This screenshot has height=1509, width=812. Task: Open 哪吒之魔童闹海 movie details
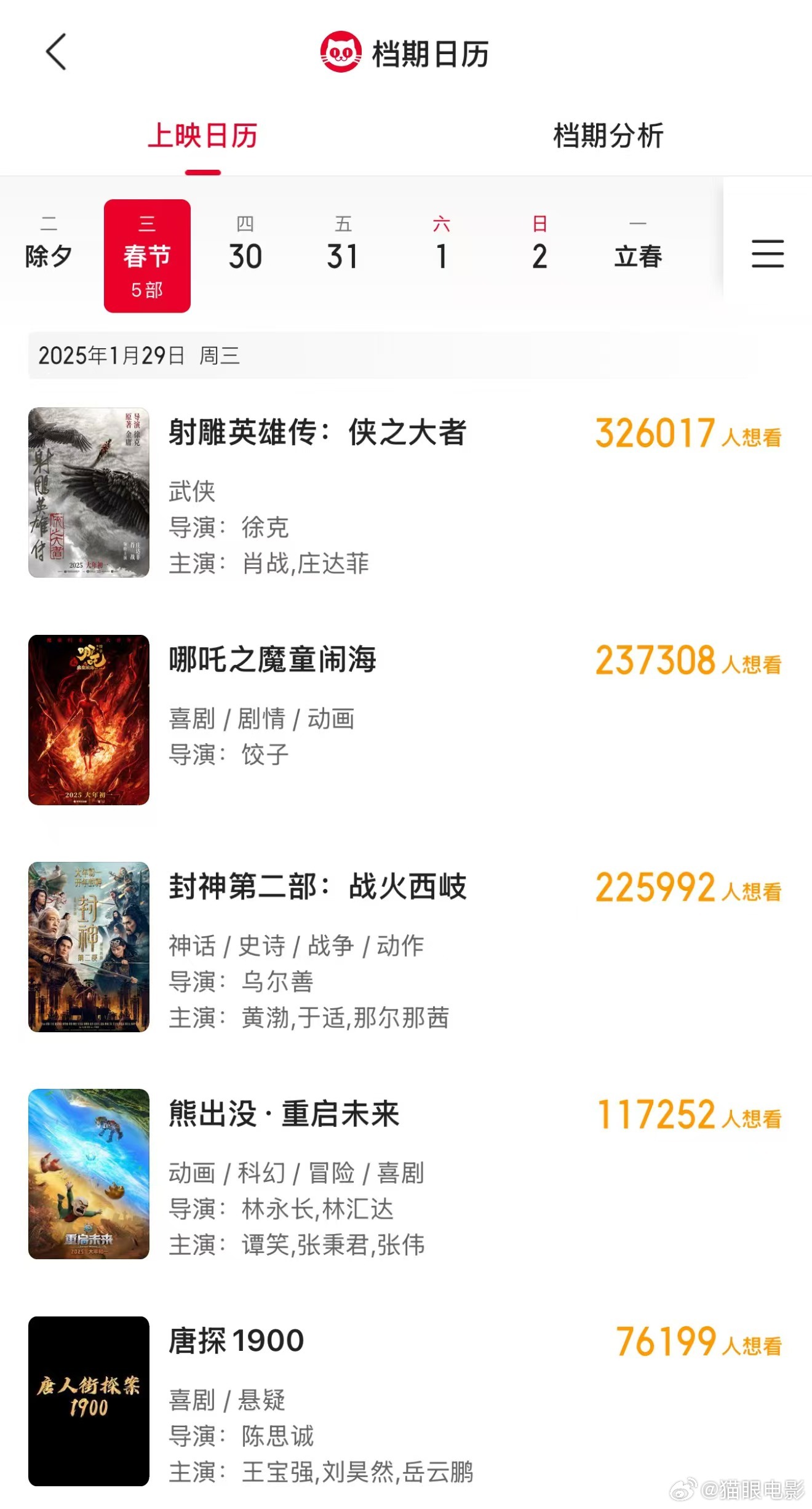[273, 660]
